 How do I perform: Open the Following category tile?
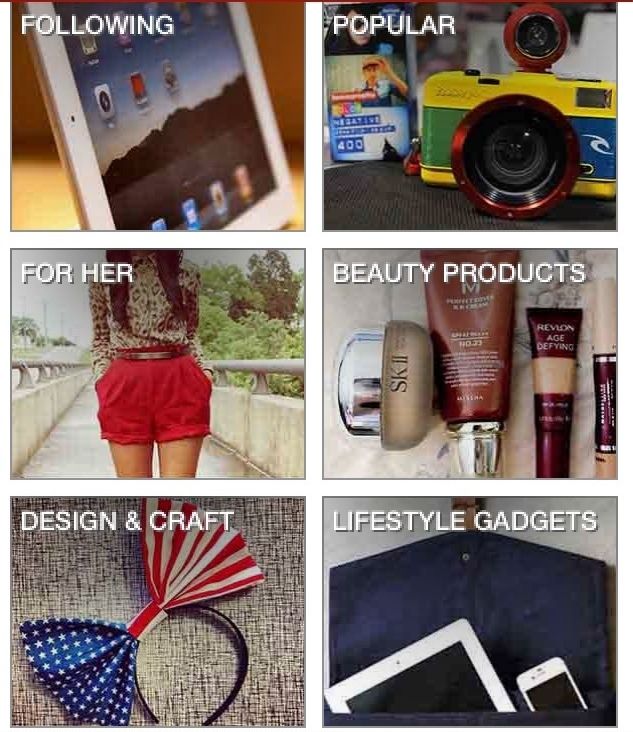coord(158,116)
